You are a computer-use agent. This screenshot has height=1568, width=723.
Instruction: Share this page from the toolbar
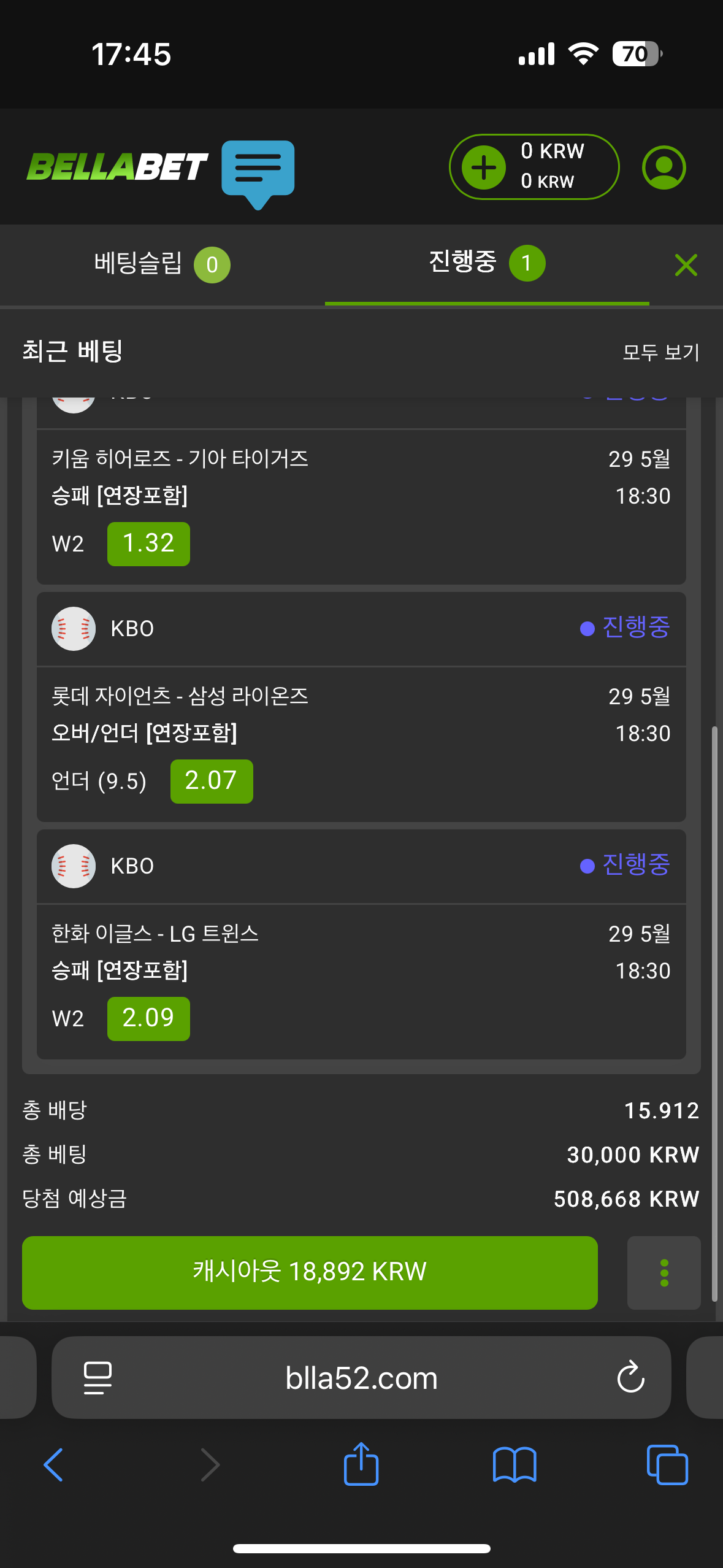(x=361, y=1464)
